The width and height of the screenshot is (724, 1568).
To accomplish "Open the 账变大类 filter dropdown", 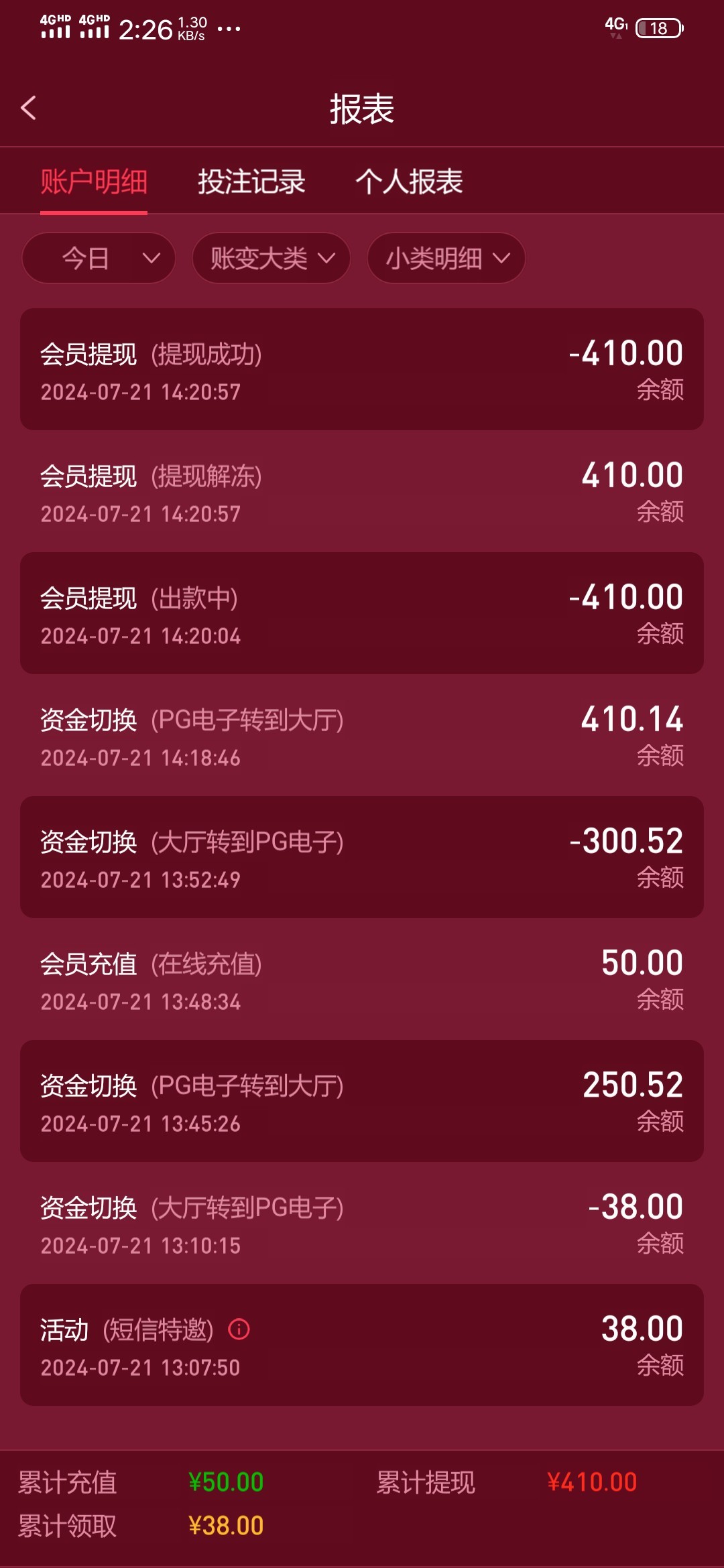I will click(271, 258).
